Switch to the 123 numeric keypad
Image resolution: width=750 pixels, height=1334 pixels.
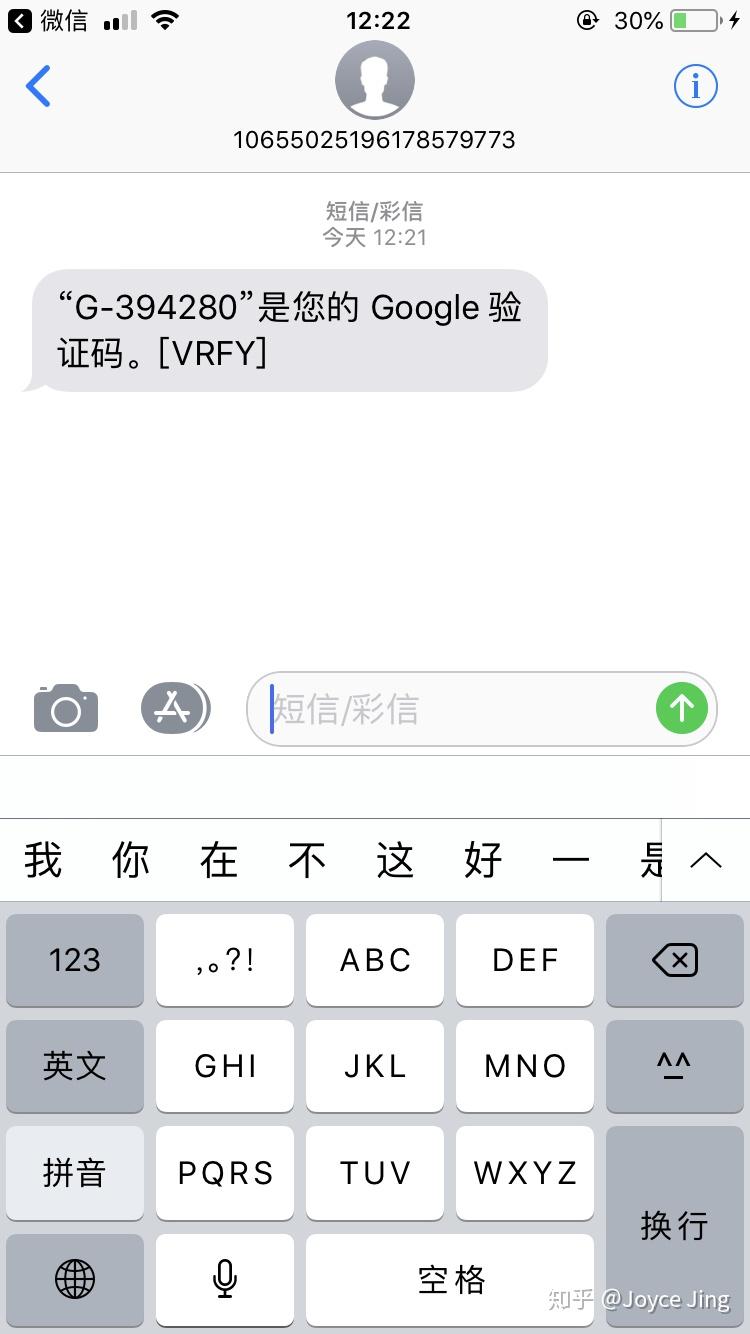75,960
